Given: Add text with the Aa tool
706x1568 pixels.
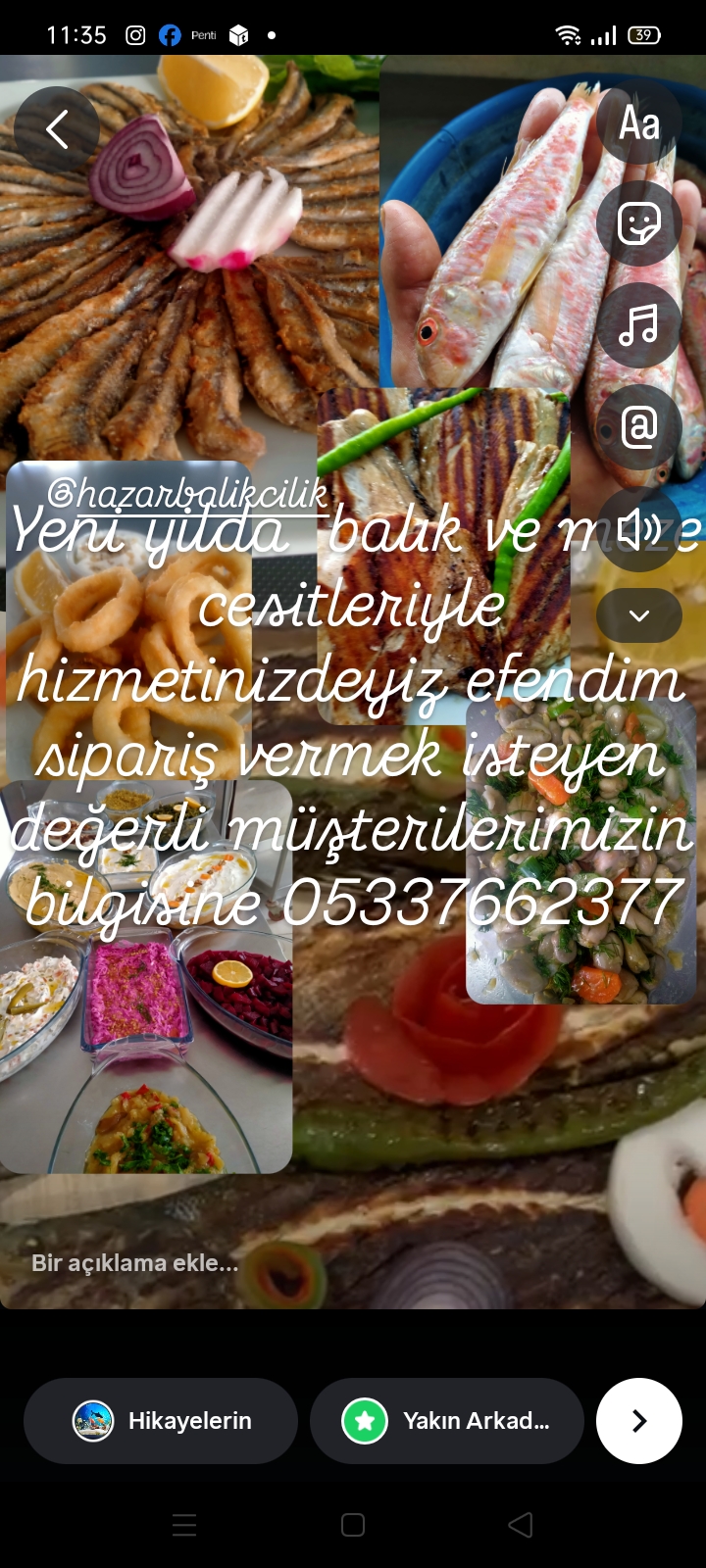Looking at the screenshot, I should (x=639, y=123).
